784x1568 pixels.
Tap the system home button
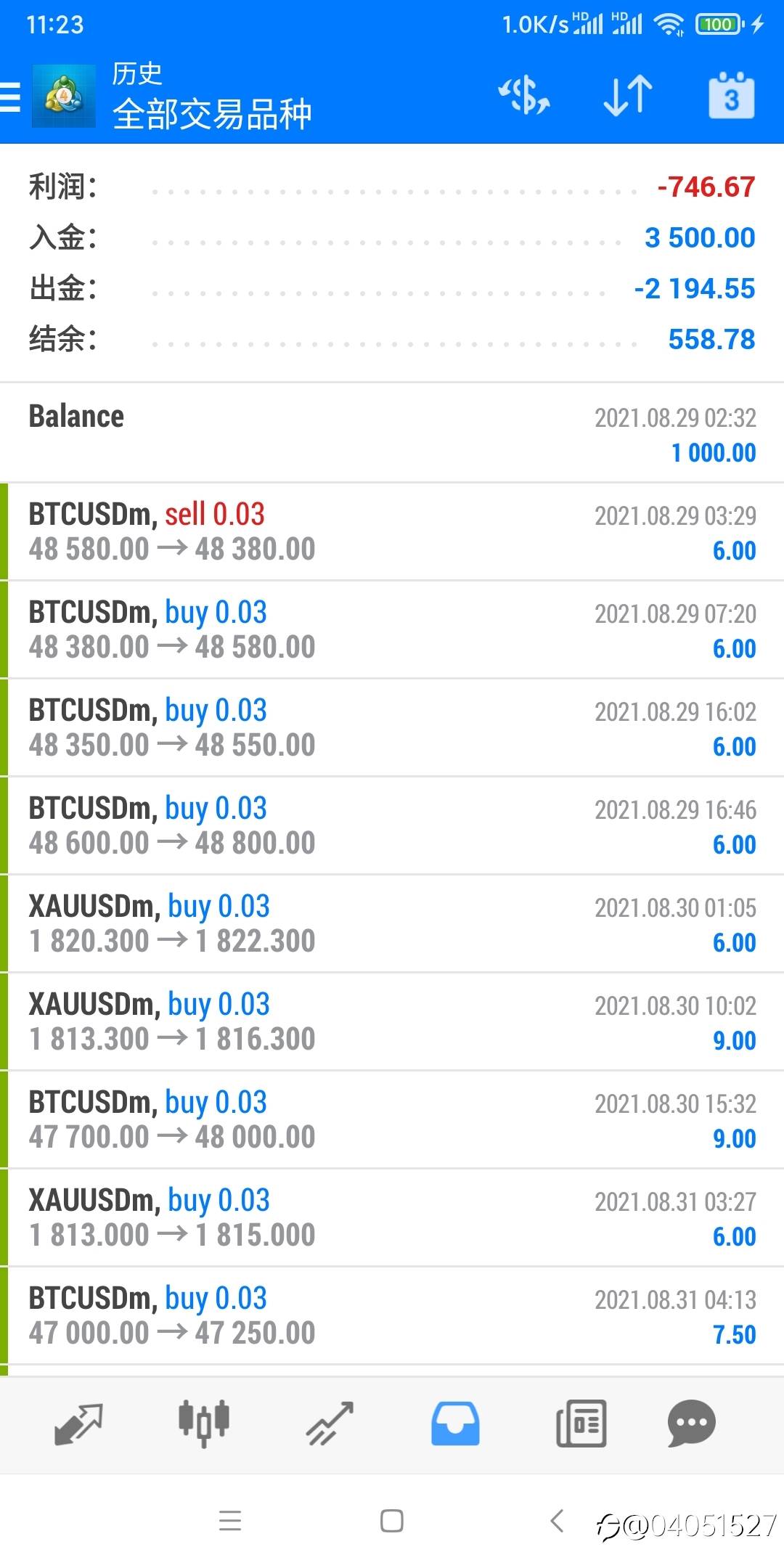click(392, 1520)
